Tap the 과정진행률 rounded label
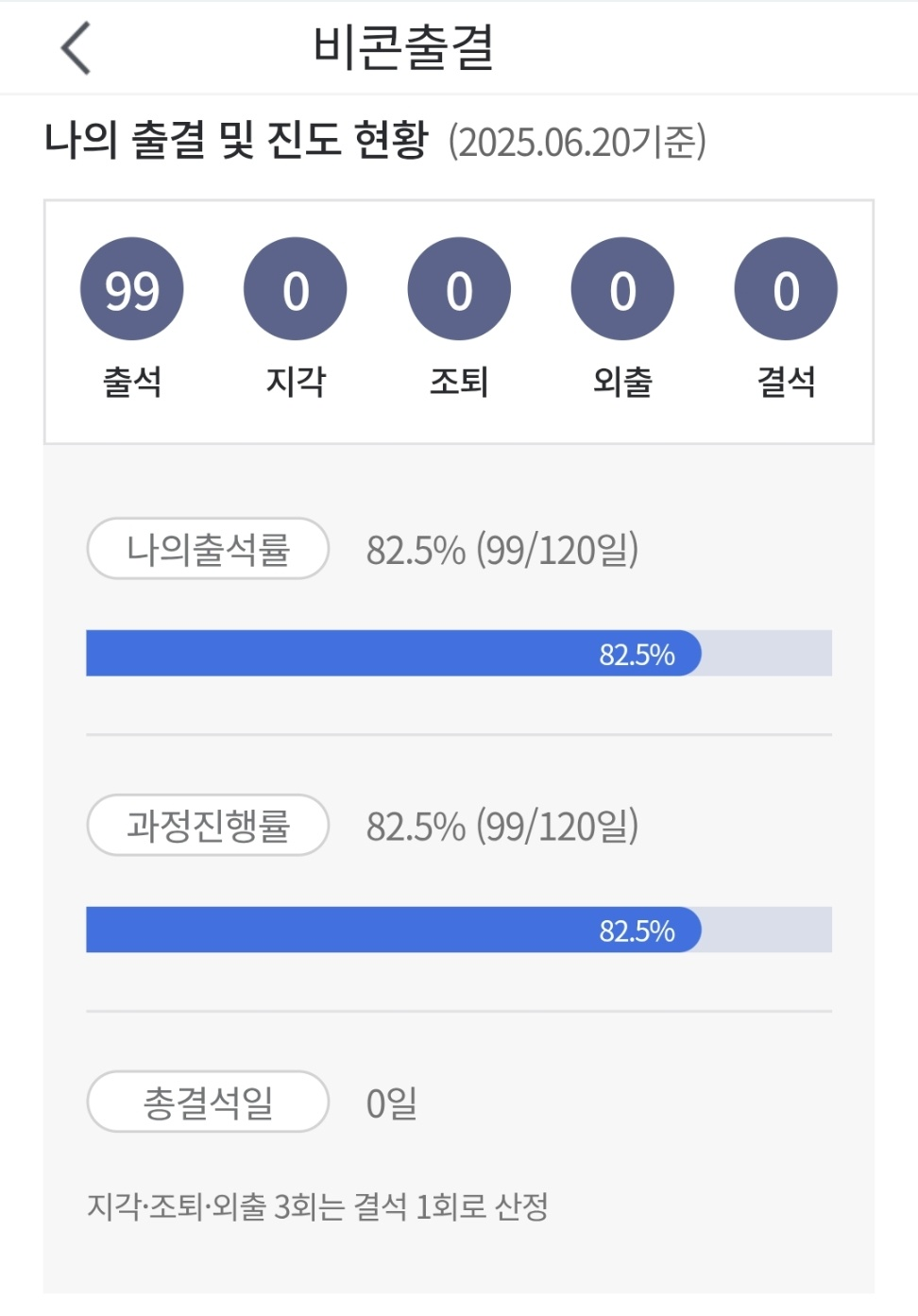The image size is (918, 1316). point(208,826)
